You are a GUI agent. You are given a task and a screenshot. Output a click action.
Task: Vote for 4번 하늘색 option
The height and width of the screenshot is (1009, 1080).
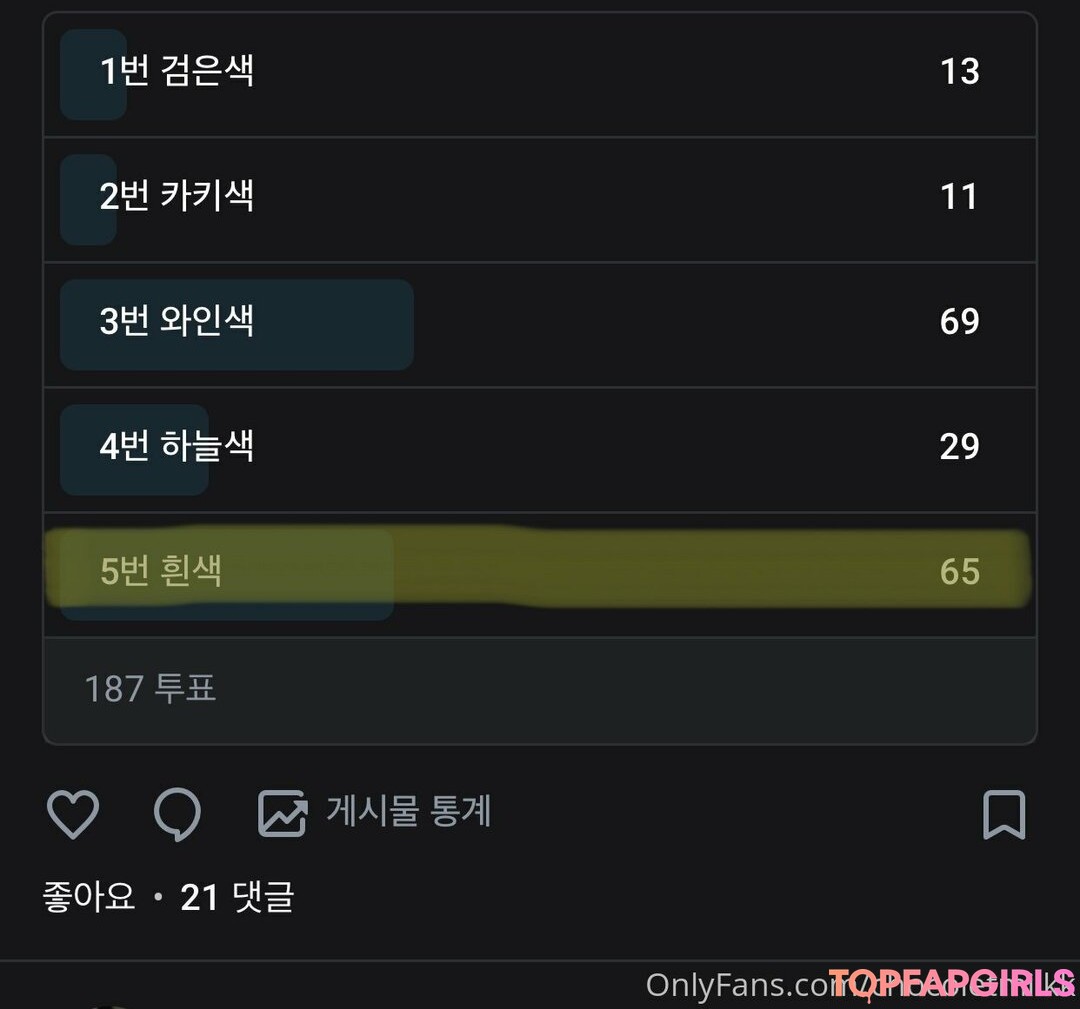pyautogui.click(x=539, y=447)
